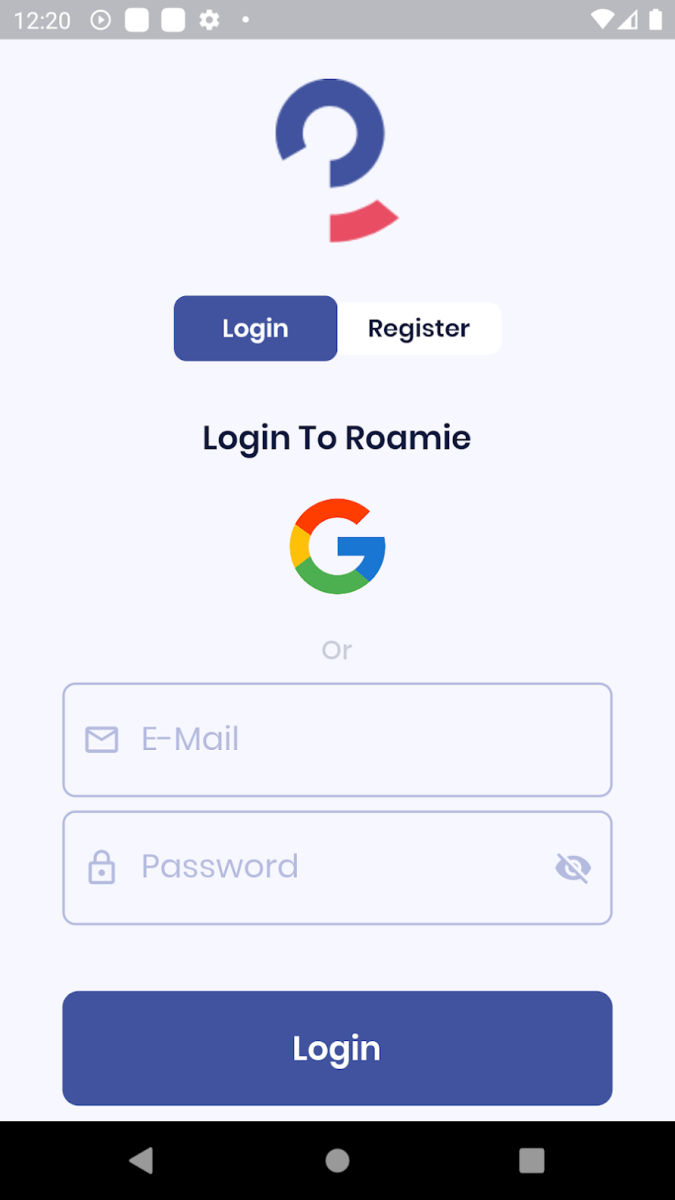Toggle password visibility eye icon
675x1200 pixels.
573,868
